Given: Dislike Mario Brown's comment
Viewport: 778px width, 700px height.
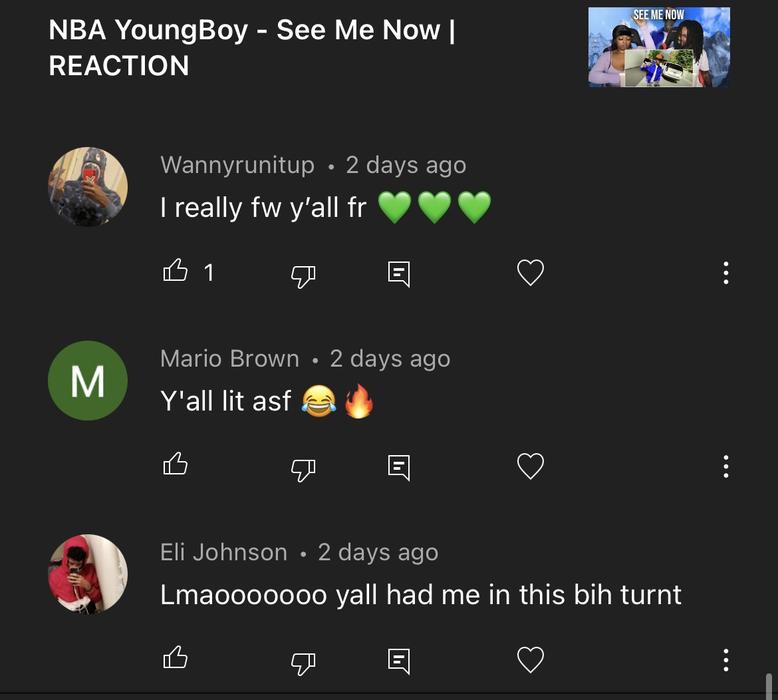Looking at the screenshot, I should (x=303, y=467).
